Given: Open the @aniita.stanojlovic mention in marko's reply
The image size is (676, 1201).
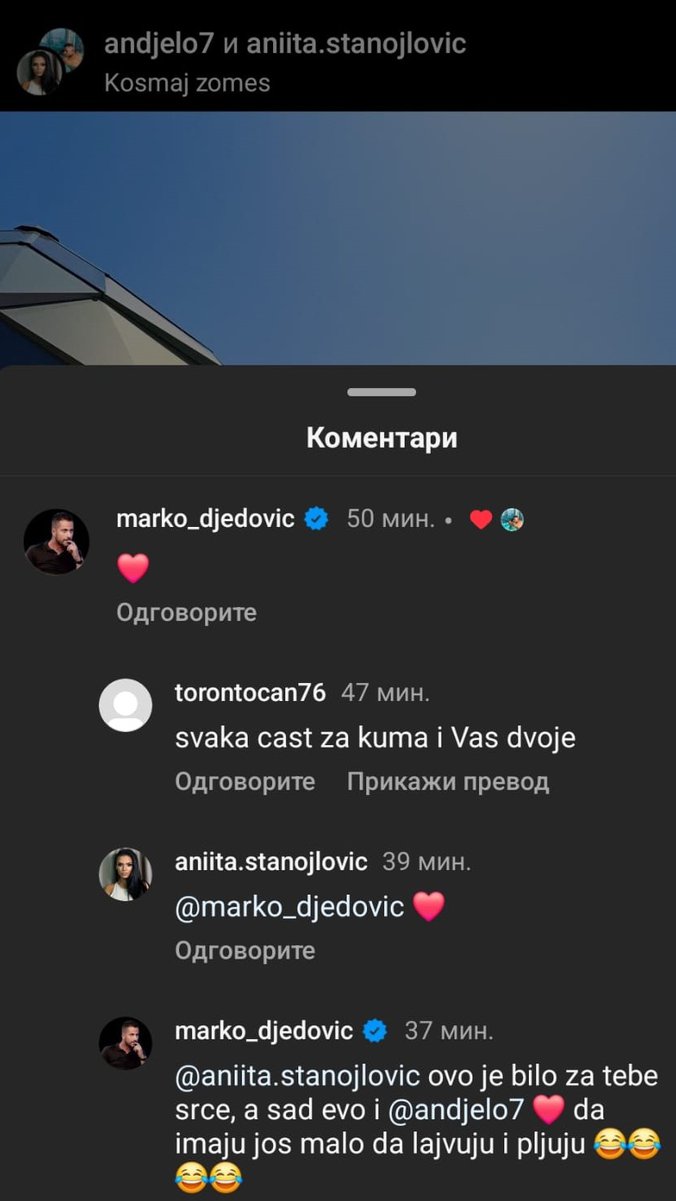Looking at the screenshot, I should point(298,1077).
